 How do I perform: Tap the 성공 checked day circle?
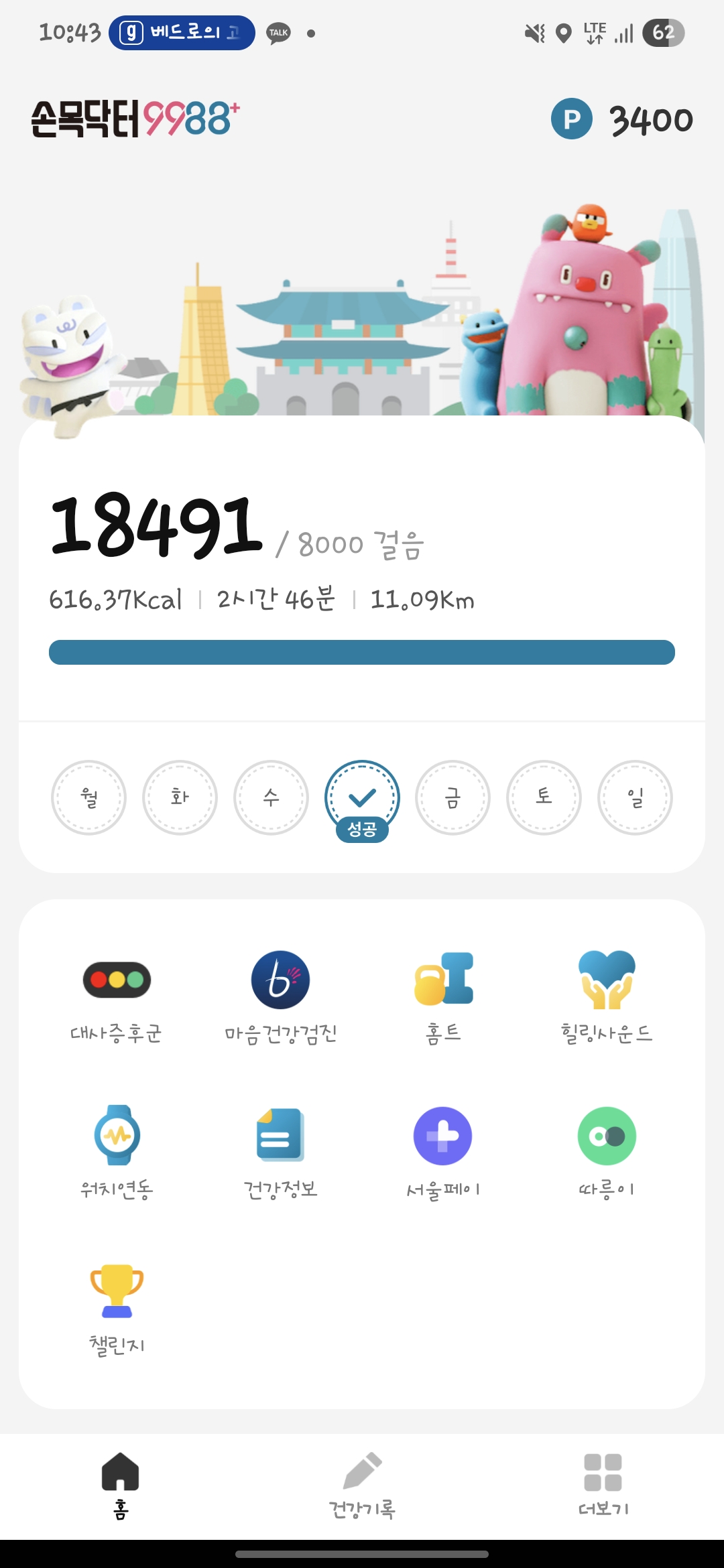click(x=362, y=799)
